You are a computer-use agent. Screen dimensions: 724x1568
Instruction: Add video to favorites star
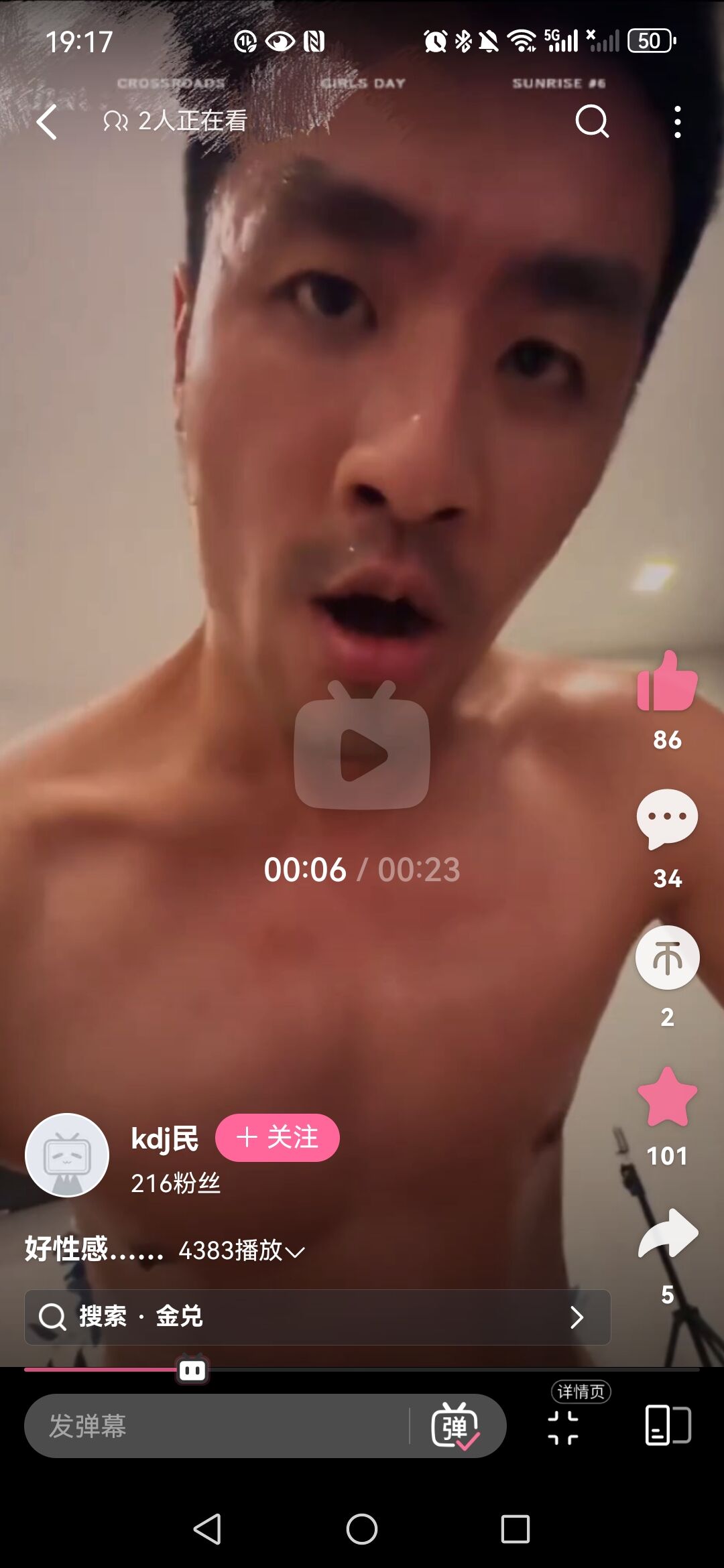(x=667, y=1098)
